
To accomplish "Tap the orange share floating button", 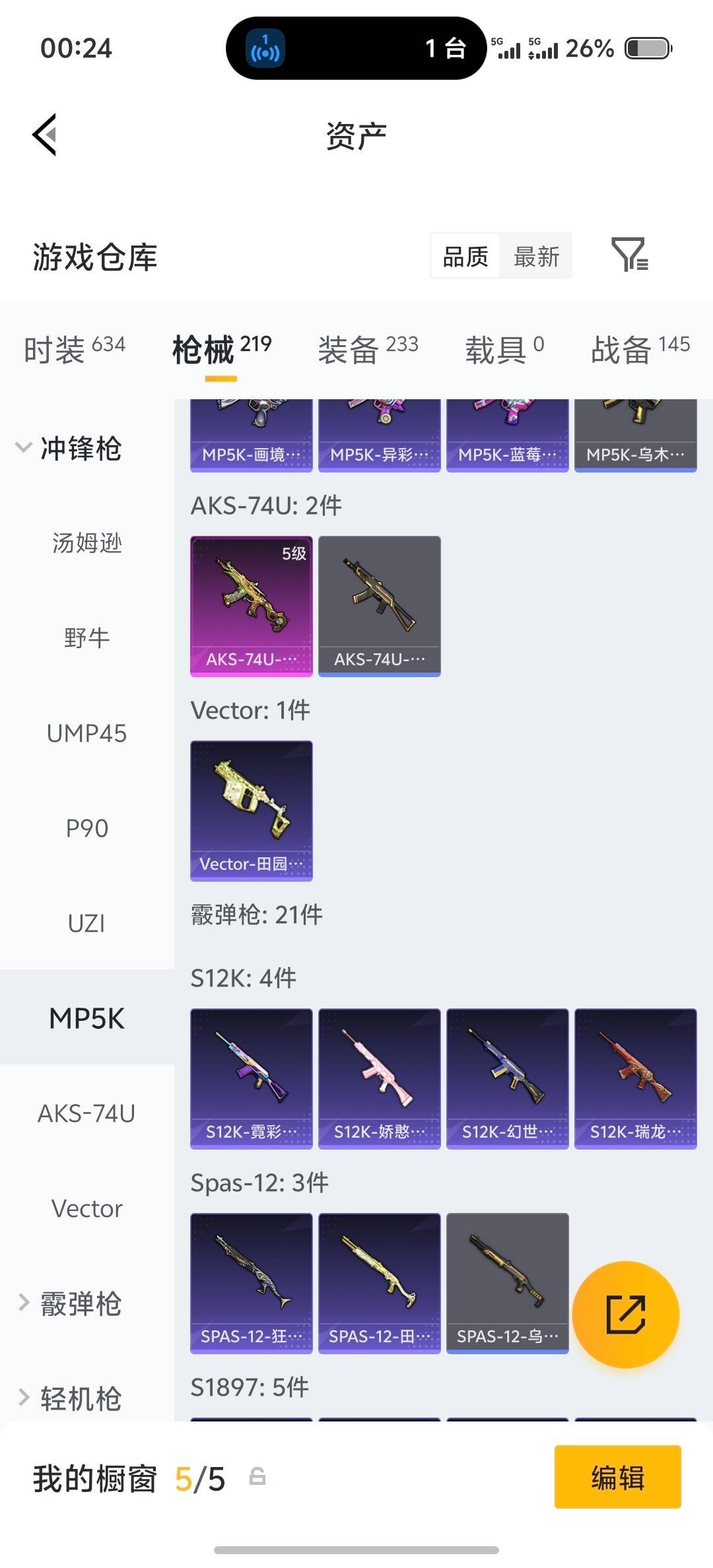I will (625, 1315).
